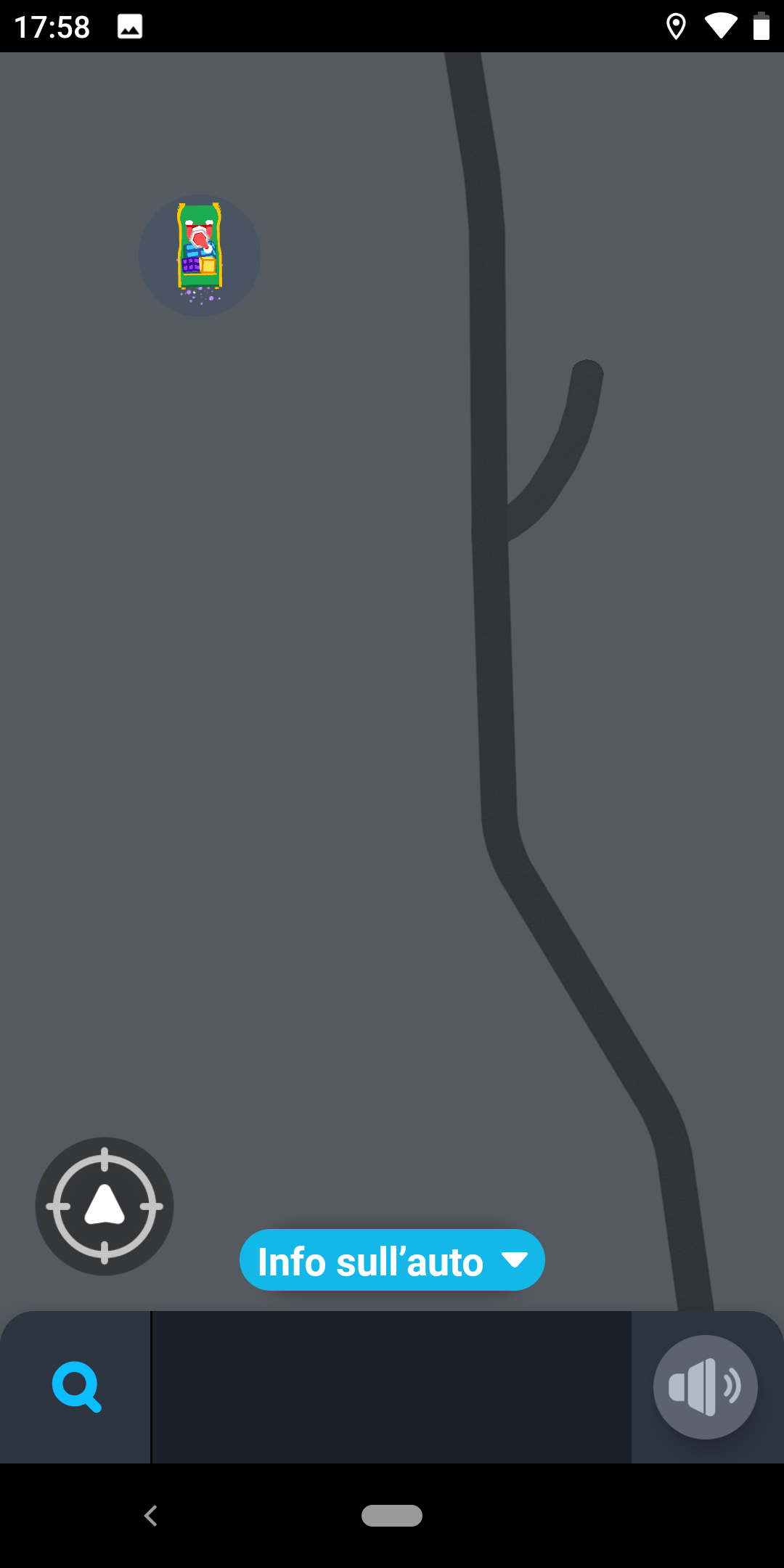Image resolution: width=784 pixels, height=1568 pixels.
Task: Tap the sound settings speaker button
Action: coord(705,1387)
